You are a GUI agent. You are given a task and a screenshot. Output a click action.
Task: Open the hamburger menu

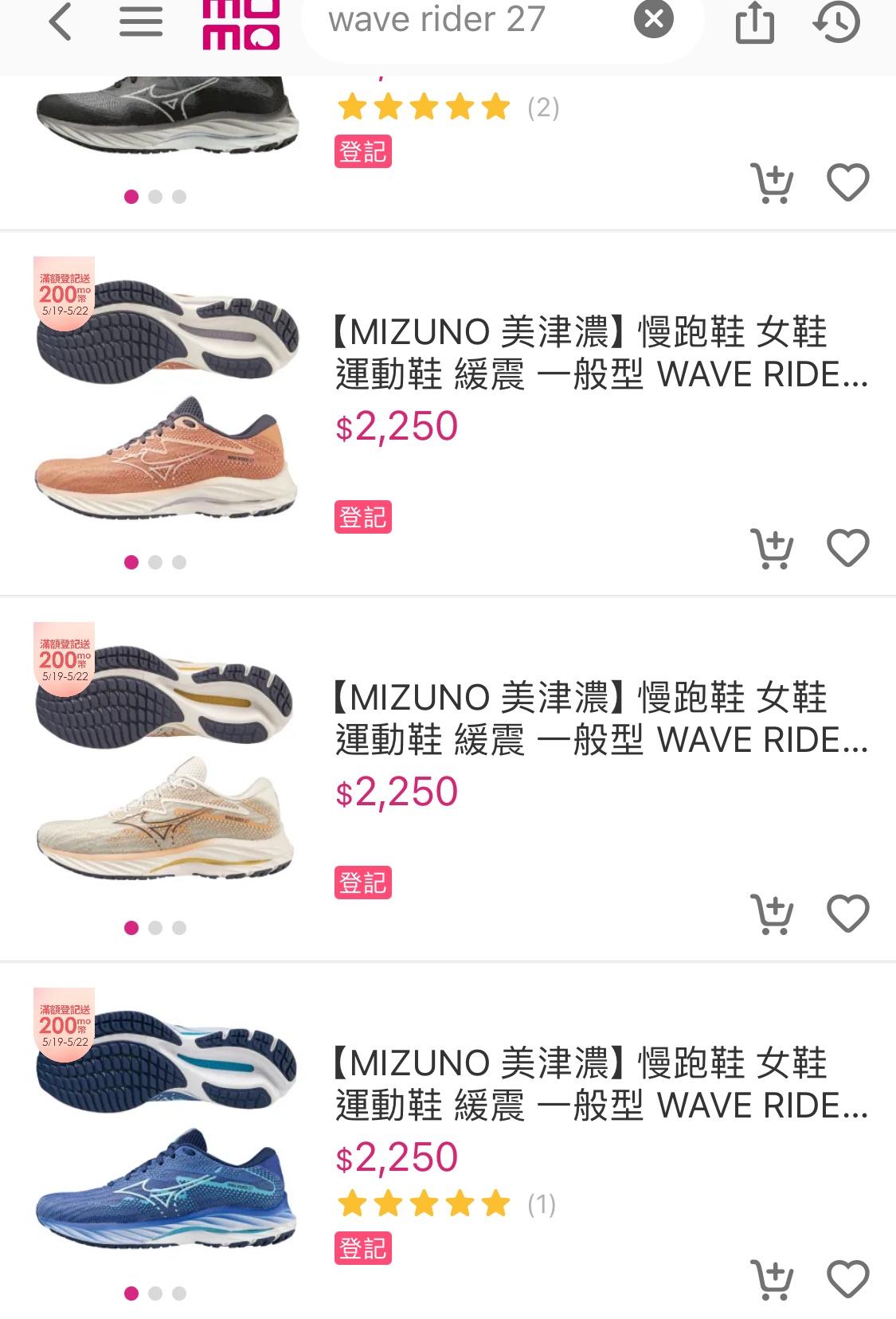click(x=141, y=22)
